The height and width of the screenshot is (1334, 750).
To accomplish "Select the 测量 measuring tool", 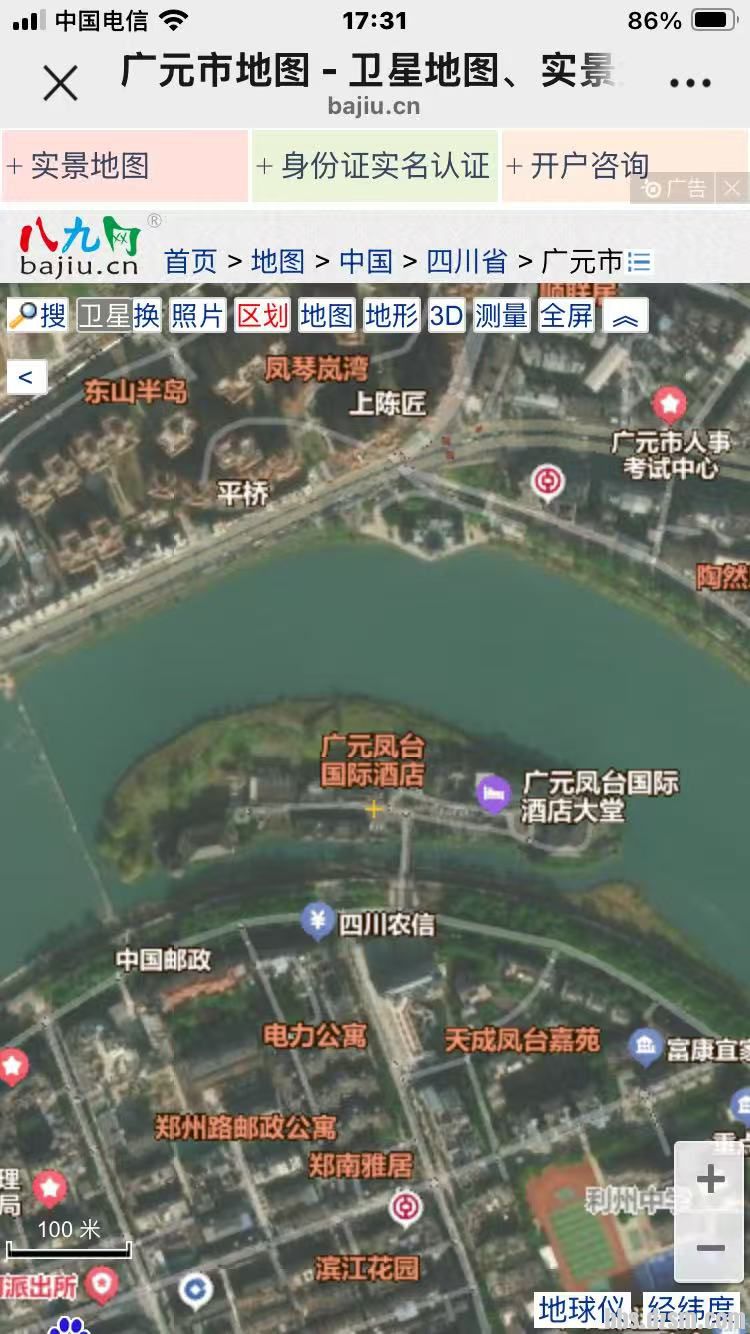I will [501, 316].
